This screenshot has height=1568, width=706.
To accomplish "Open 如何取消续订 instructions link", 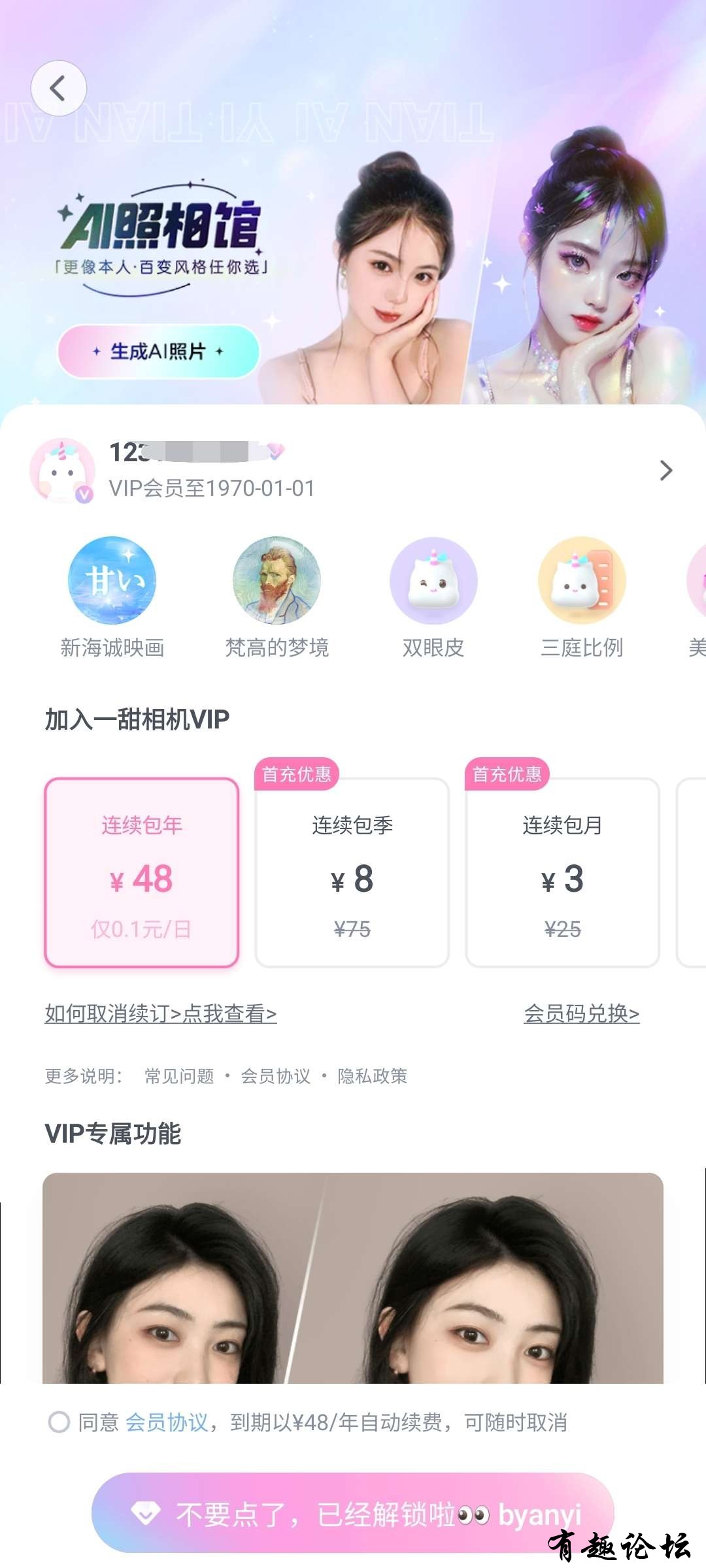I will (161, 1014).
